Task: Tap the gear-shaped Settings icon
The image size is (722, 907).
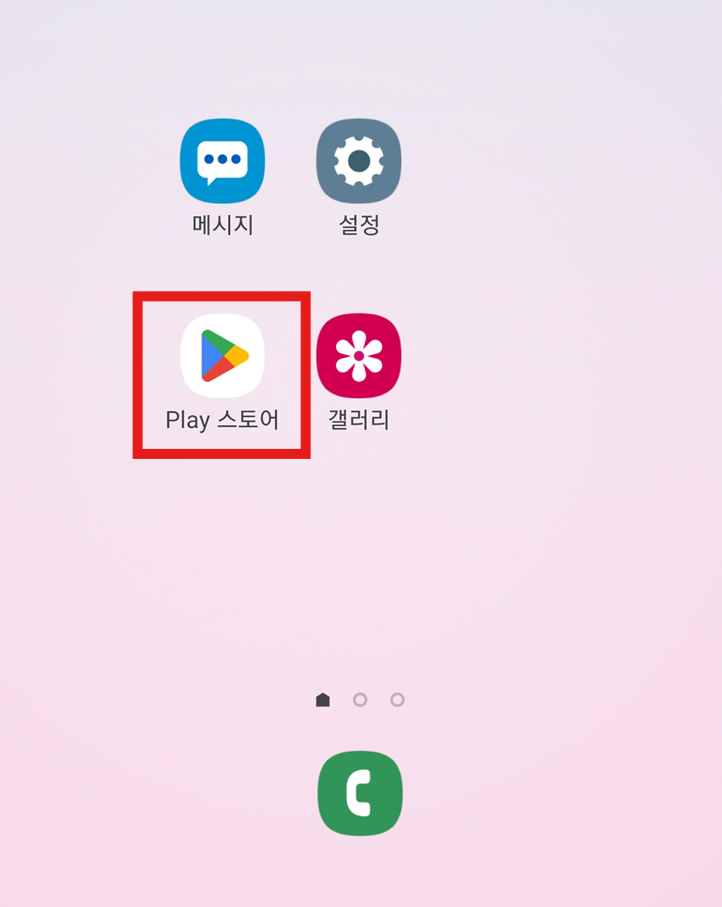Action: [x=358, y=161]
